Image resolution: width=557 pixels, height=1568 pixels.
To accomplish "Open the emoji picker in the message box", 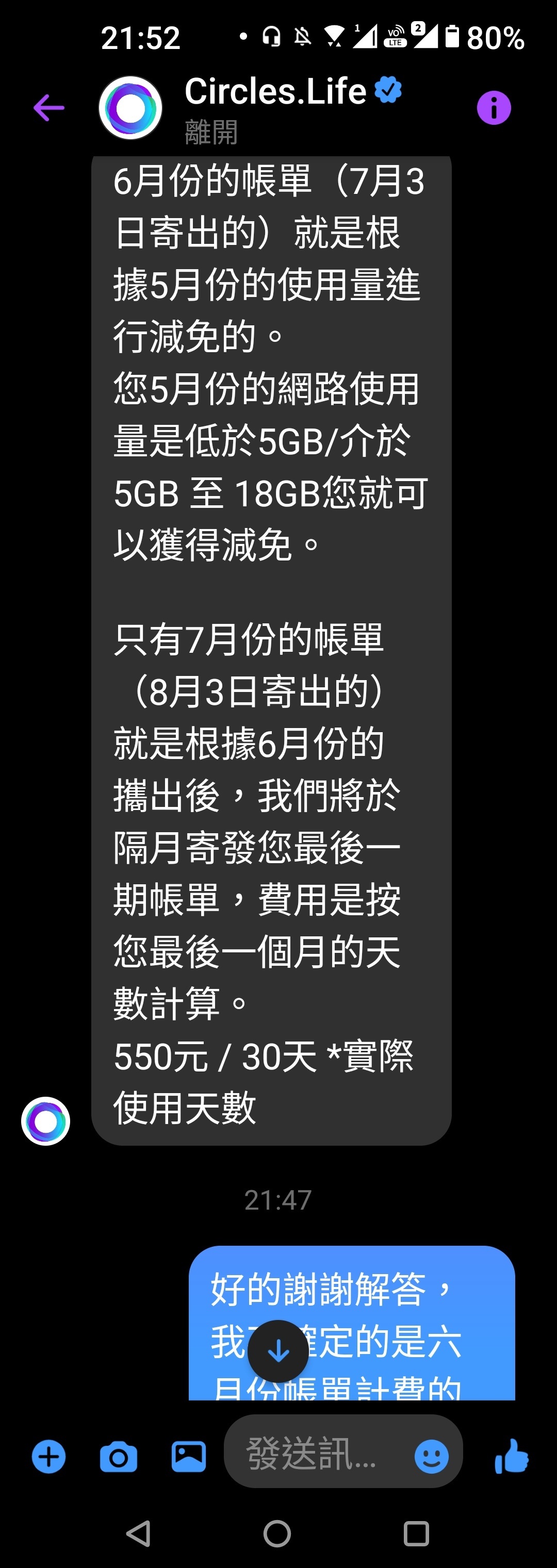I will click(x=431, y=1457).
